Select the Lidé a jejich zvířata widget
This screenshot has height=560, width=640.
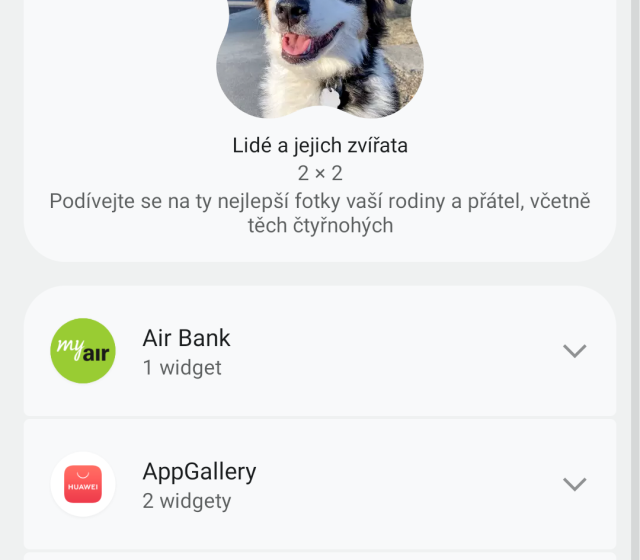click(x=320, y=60)
